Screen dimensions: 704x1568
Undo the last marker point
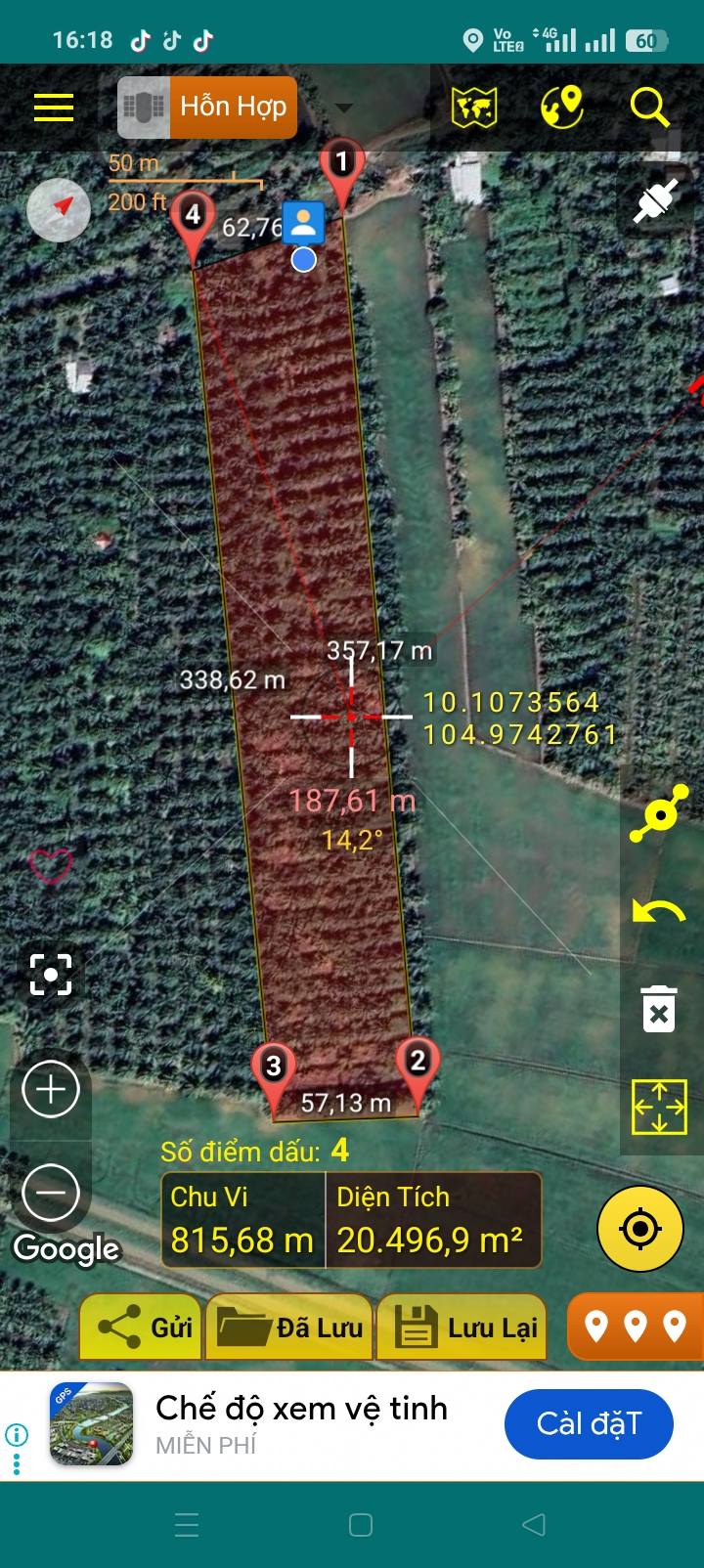tap(659, 913)
